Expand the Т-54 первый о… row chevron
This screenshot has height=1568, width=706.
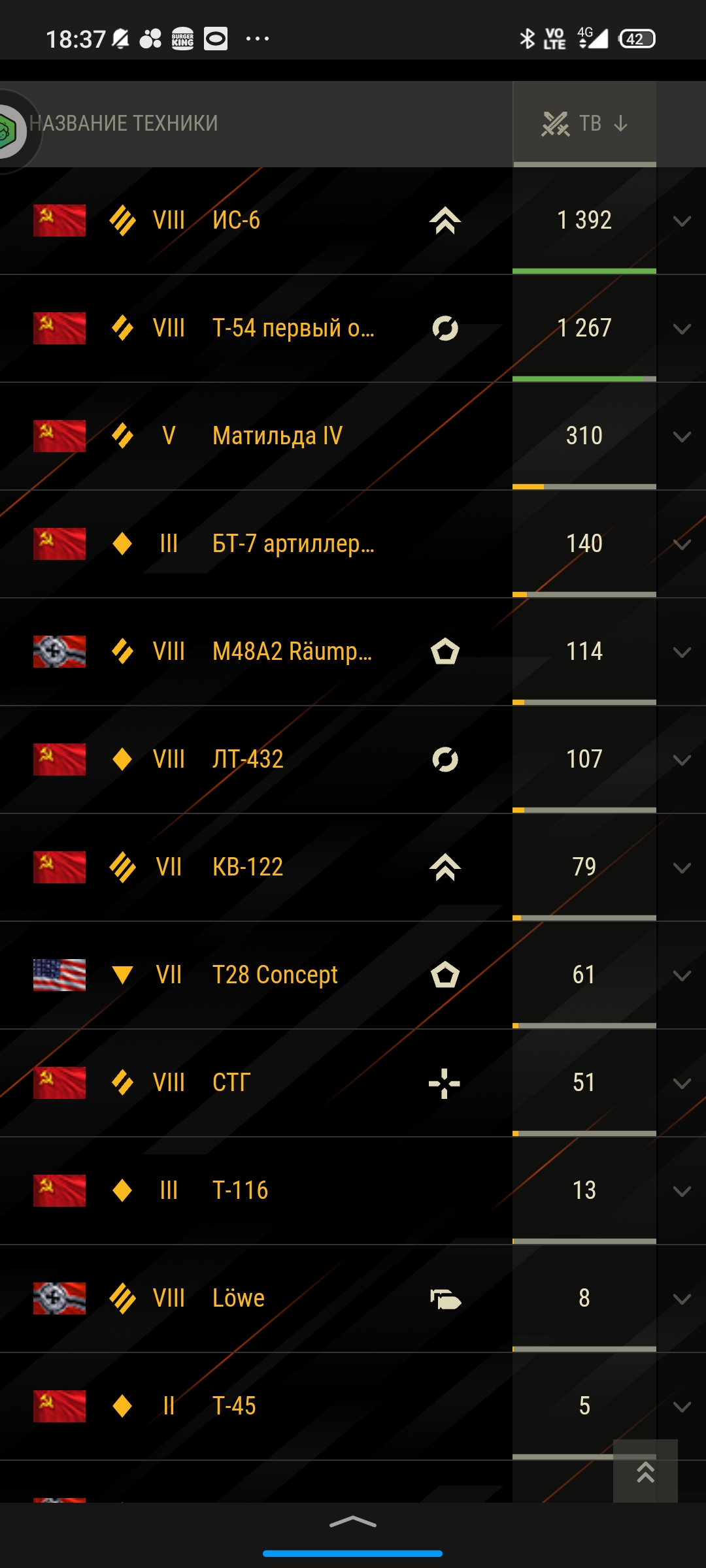(682, 329)
